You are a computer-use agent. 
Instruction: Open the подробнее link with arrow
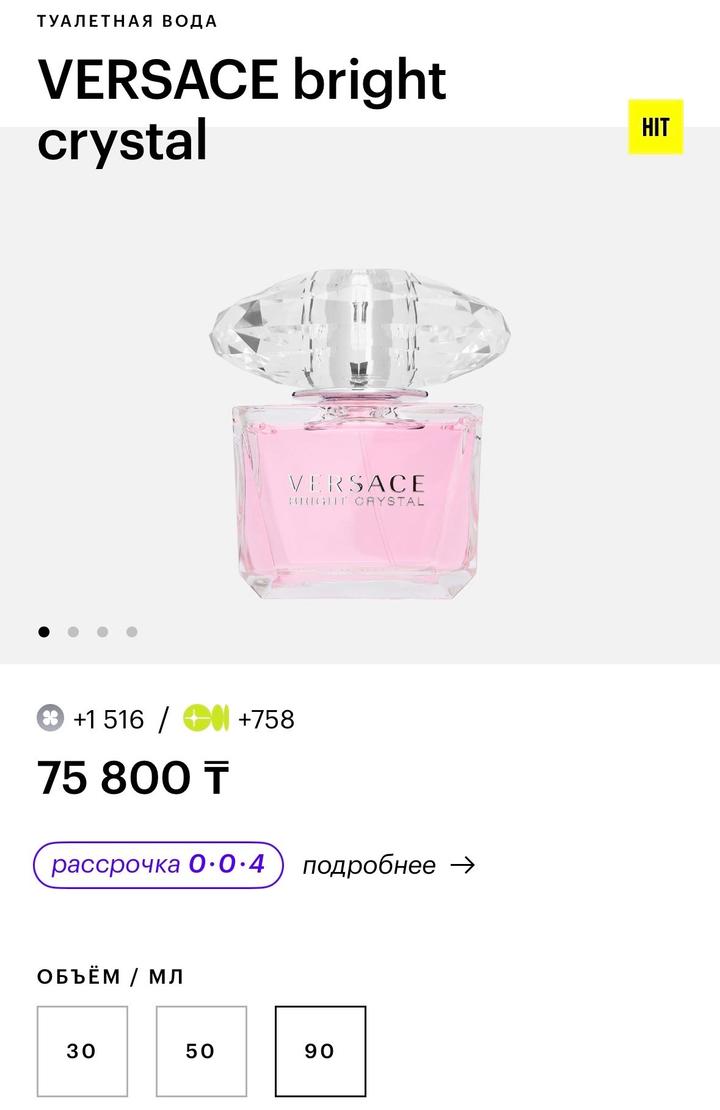coord(388,865)
